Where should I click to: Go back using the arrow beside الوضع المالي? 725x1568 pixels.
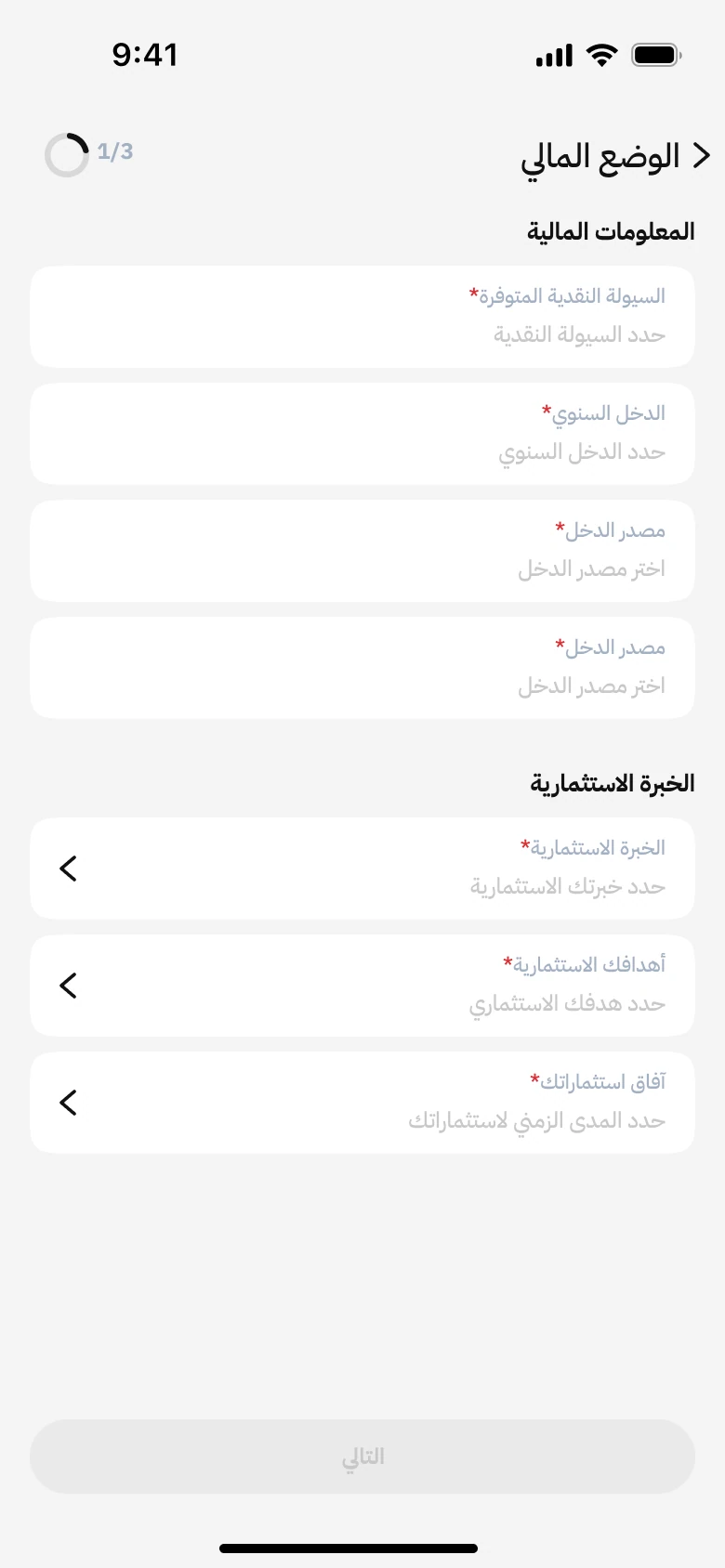[702, 156]
